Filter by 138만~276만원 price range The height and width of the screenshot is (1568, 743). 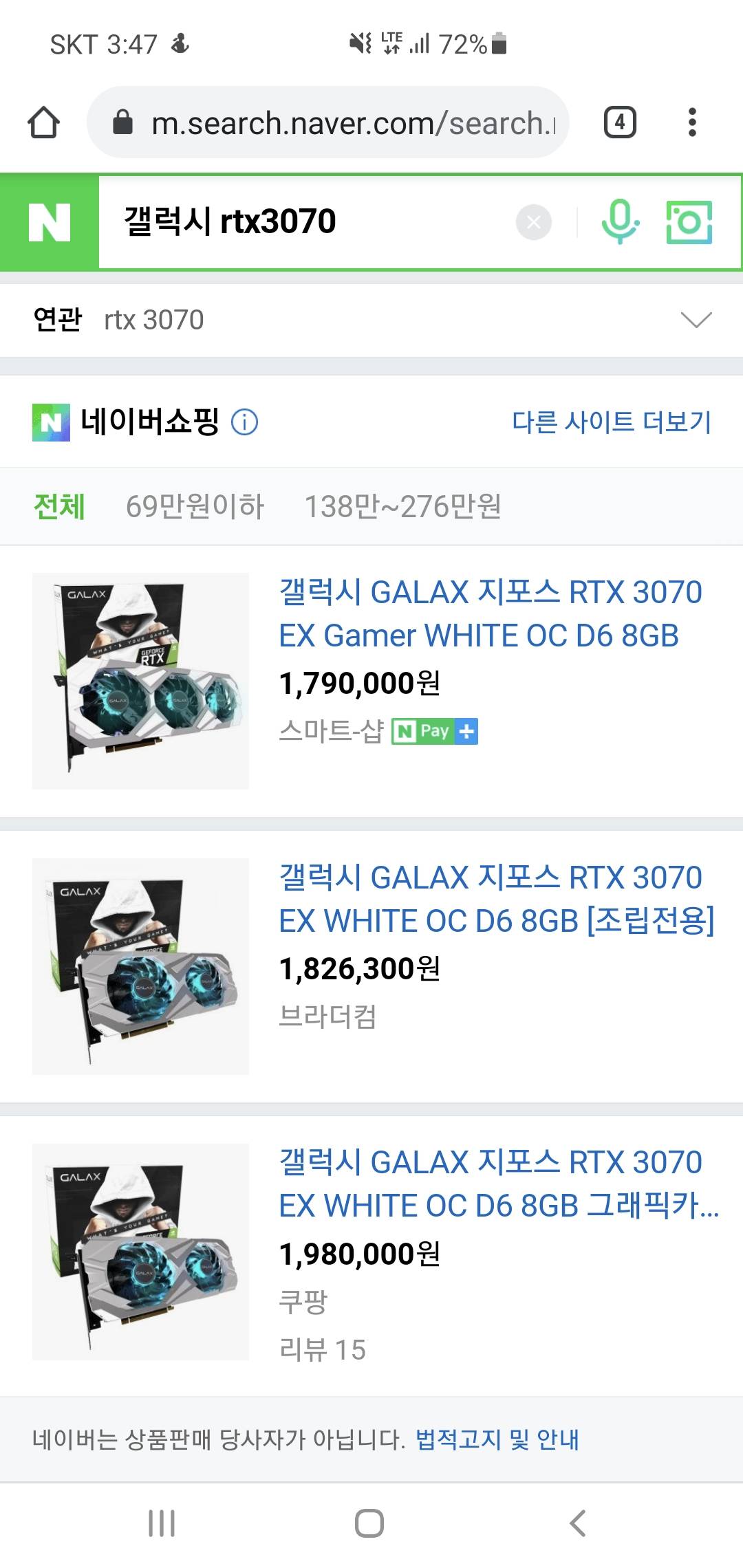(x=402, y=507)
